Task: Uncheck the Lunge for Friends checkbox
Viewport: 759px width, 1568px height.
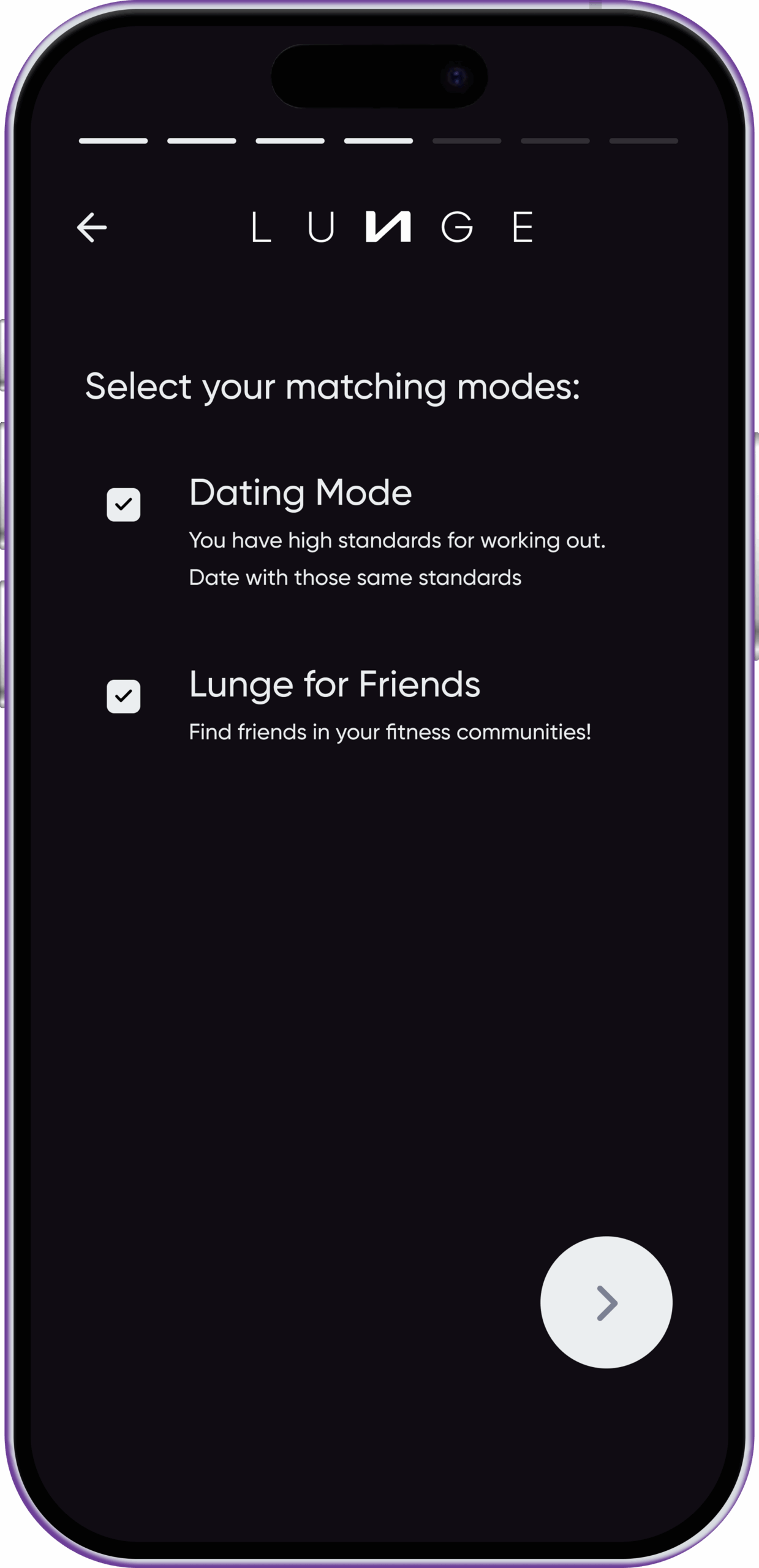Action: coord(123,696)
